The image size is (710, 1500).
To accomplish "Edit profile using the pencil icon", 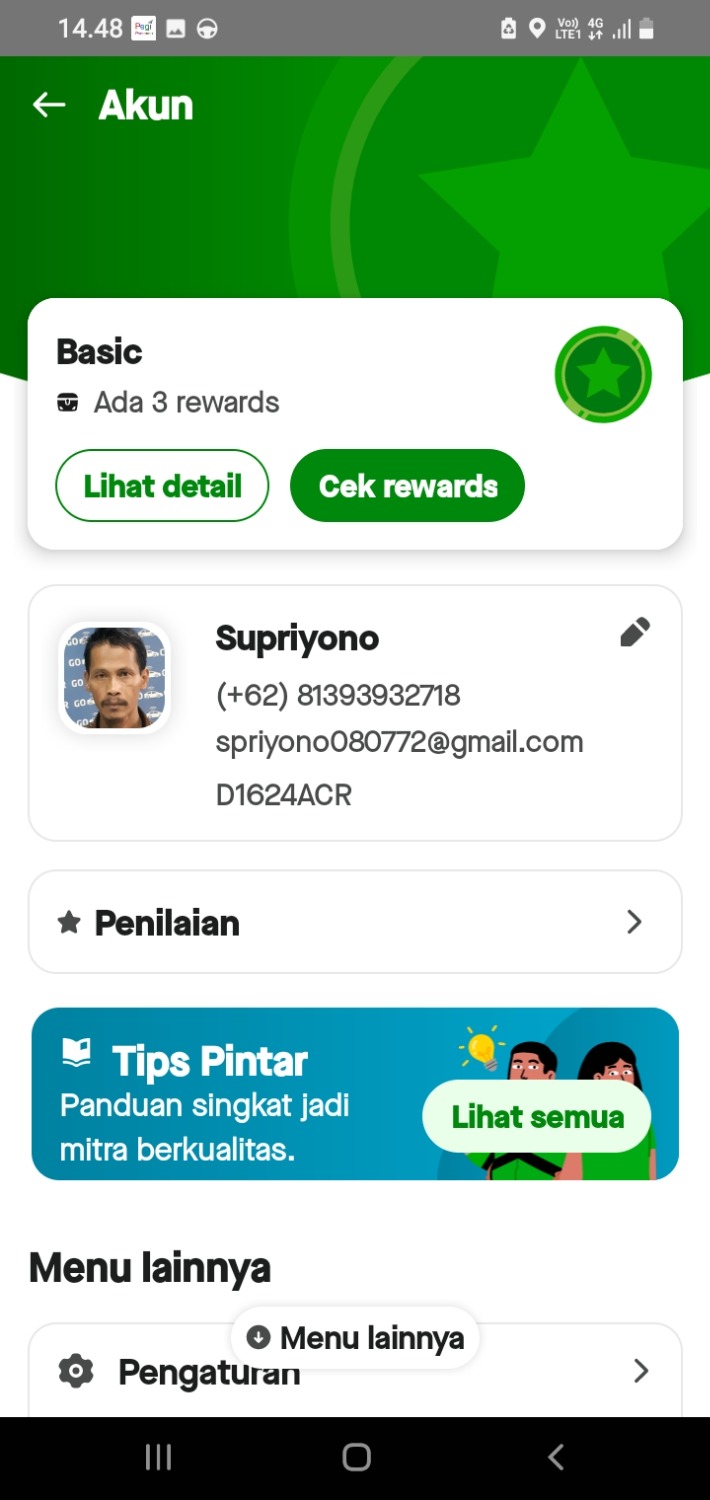I will click(635, 632).
